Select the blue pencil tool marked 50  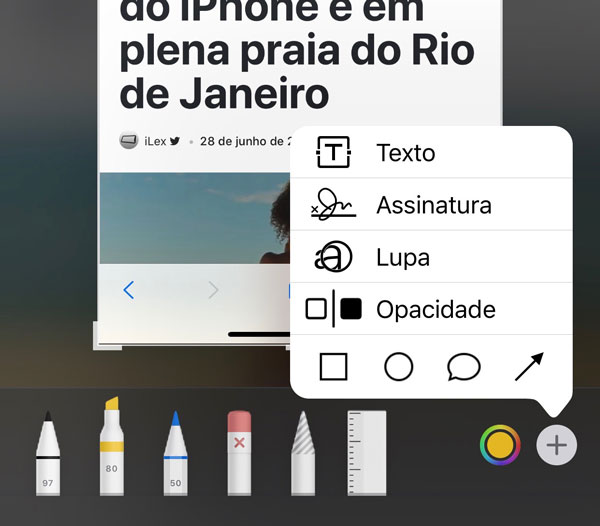[x=175, y=451]
